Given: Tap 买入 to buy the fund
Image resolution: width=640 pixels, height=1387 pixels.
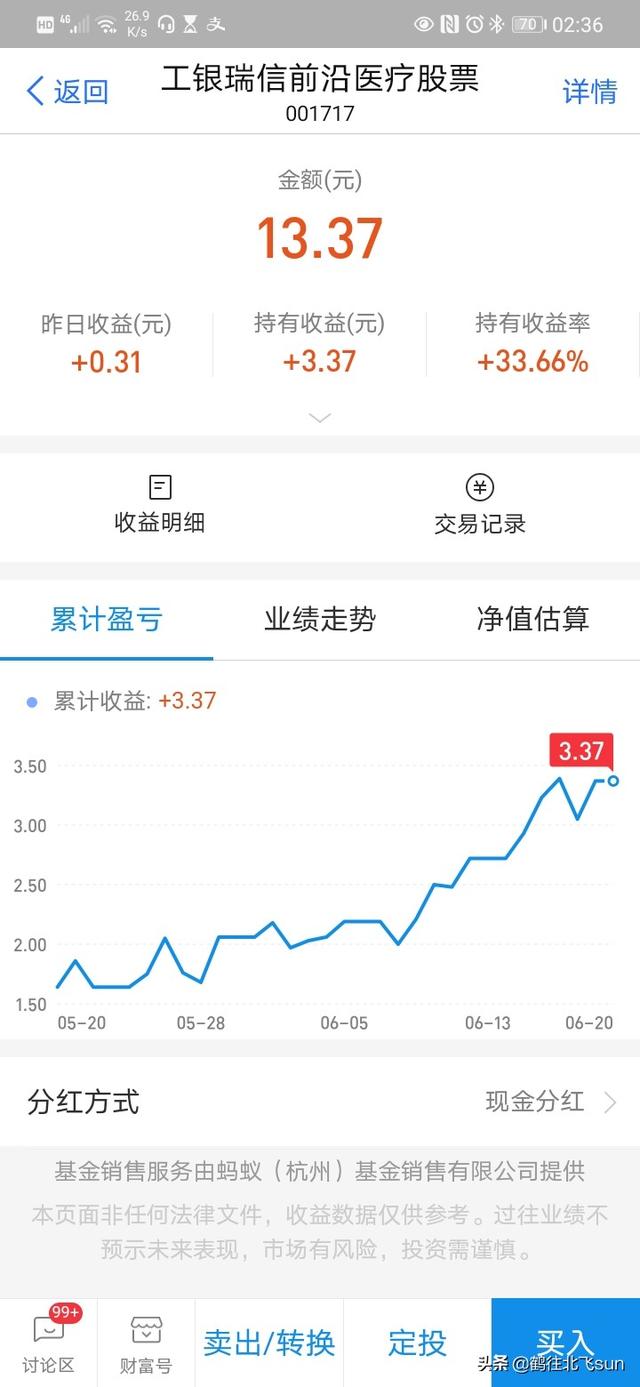Looking at the screenshot, I should click(565, 1343).
